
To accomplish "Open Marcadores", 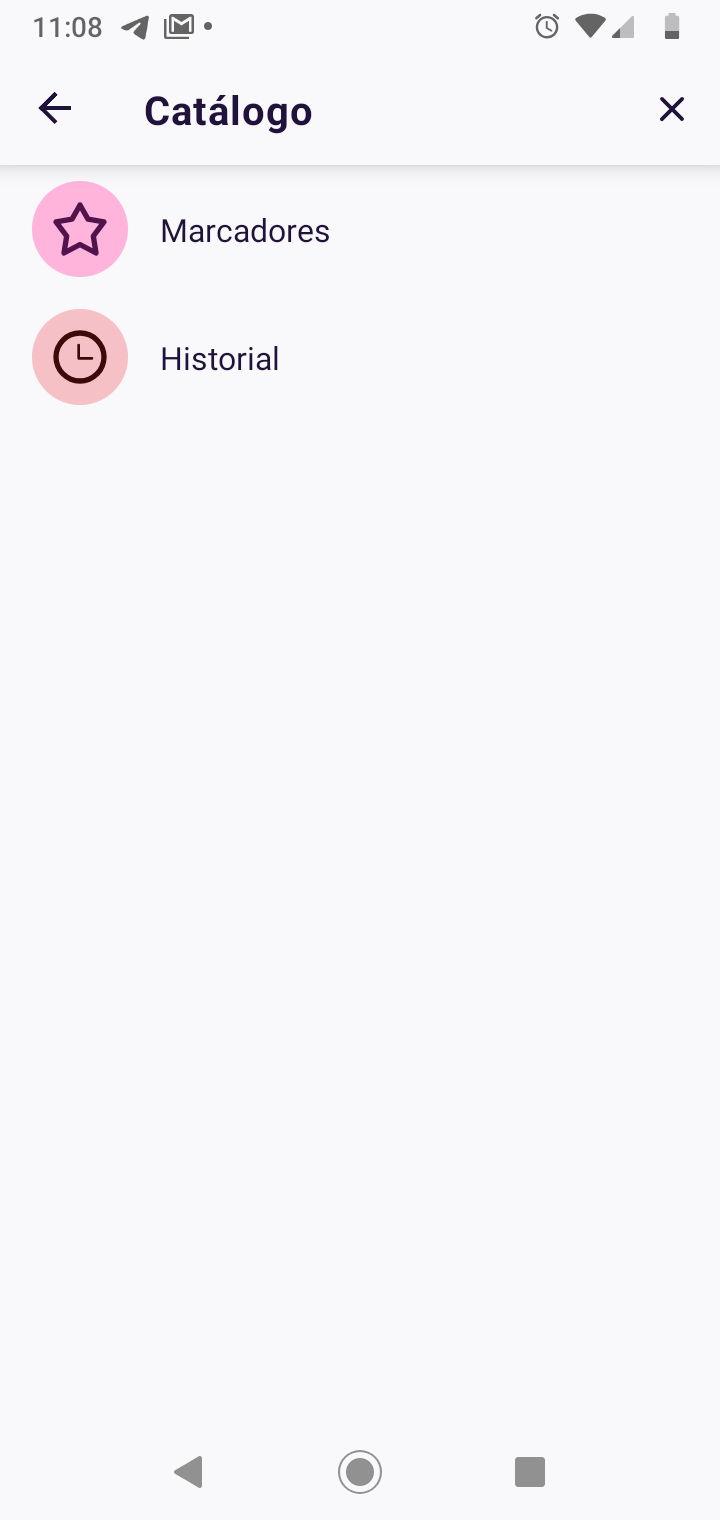I will pos(244,231).
